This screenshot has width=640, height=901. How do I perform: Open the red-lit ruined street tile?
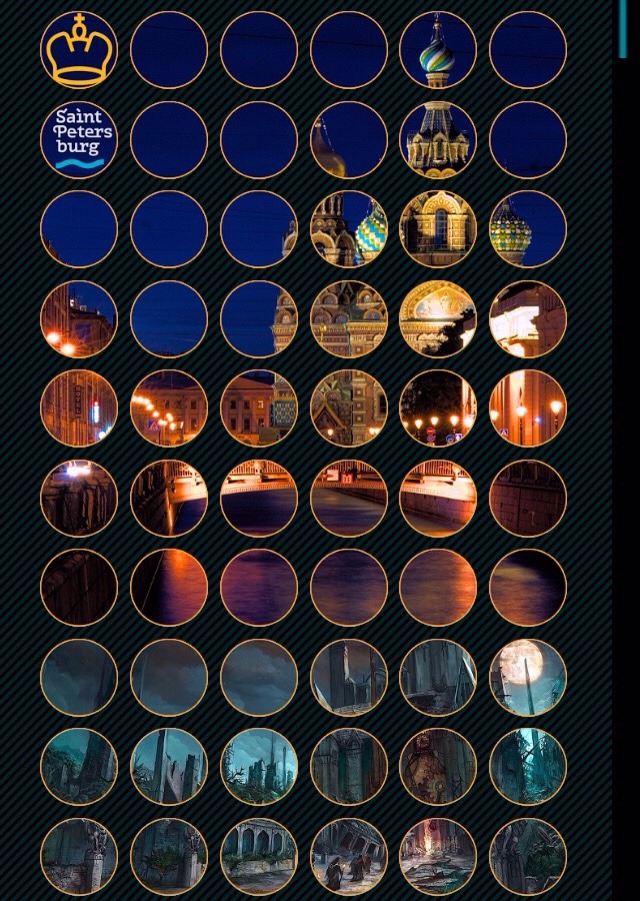coord(438,856)
